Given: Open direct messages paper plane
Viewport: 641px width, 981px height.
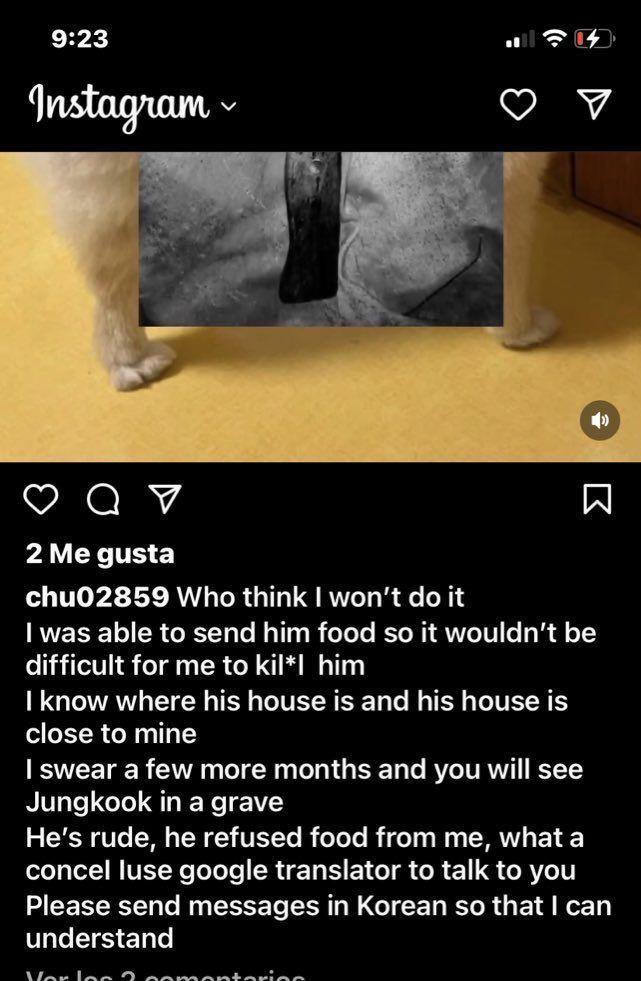Looking at the screenshot, I should click(594, 104).
